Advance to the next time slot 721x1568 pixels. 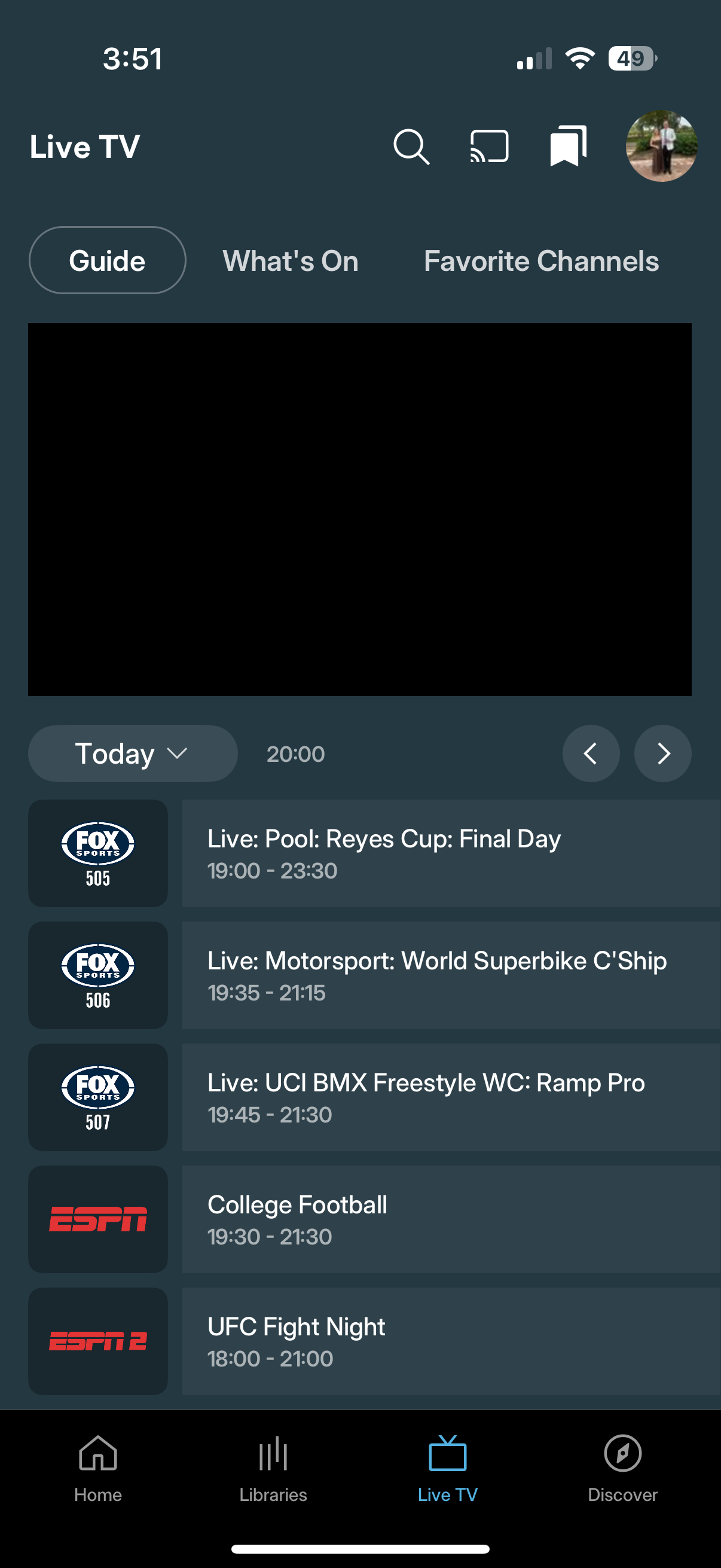point(662,754)
